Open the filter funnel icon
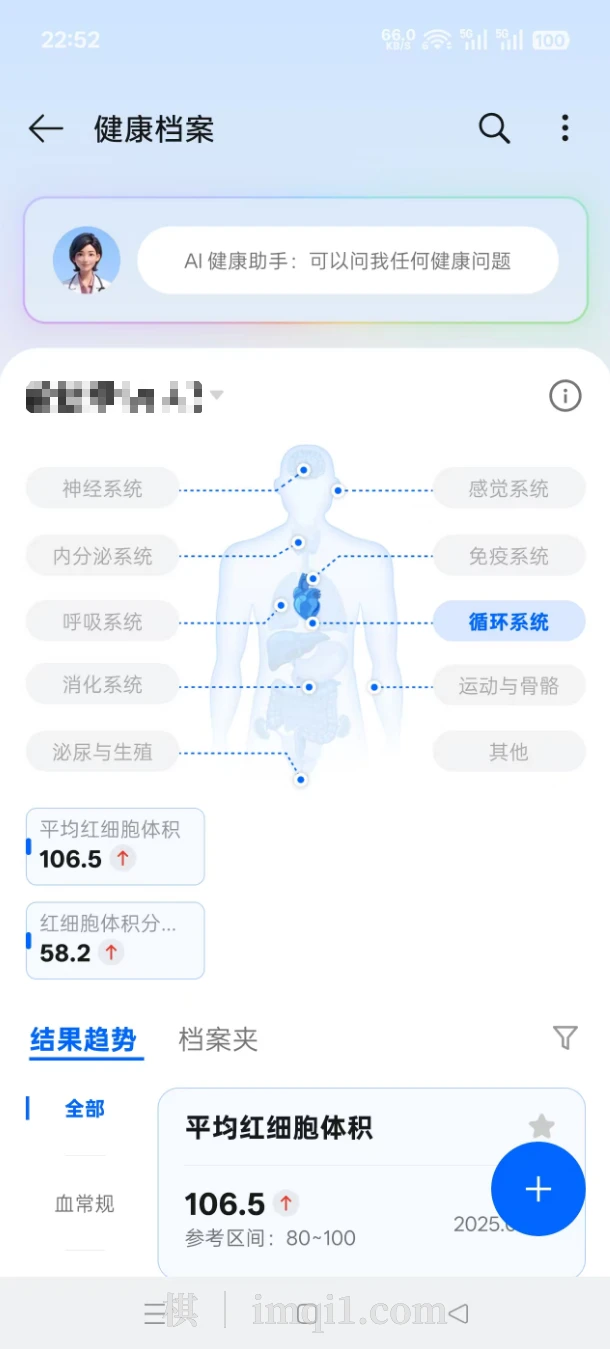The width and height of the screenshot is (610, 1349). [x=565, y=1038]
